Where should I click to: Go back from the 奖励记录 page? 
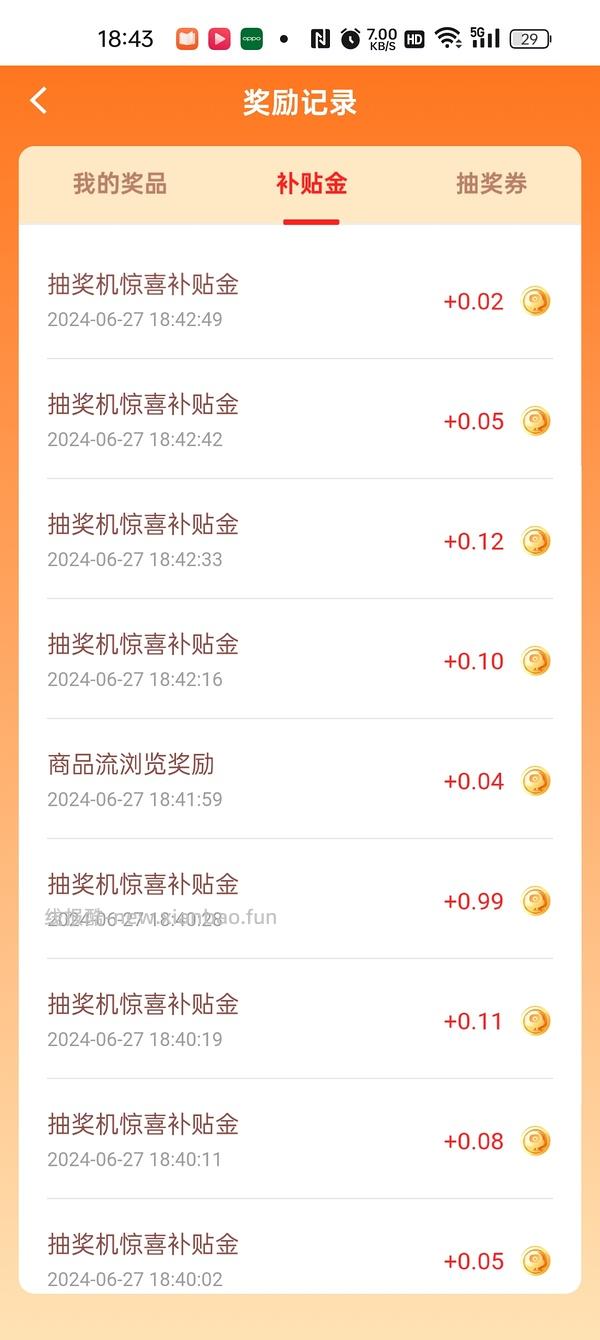coord(39,101)
